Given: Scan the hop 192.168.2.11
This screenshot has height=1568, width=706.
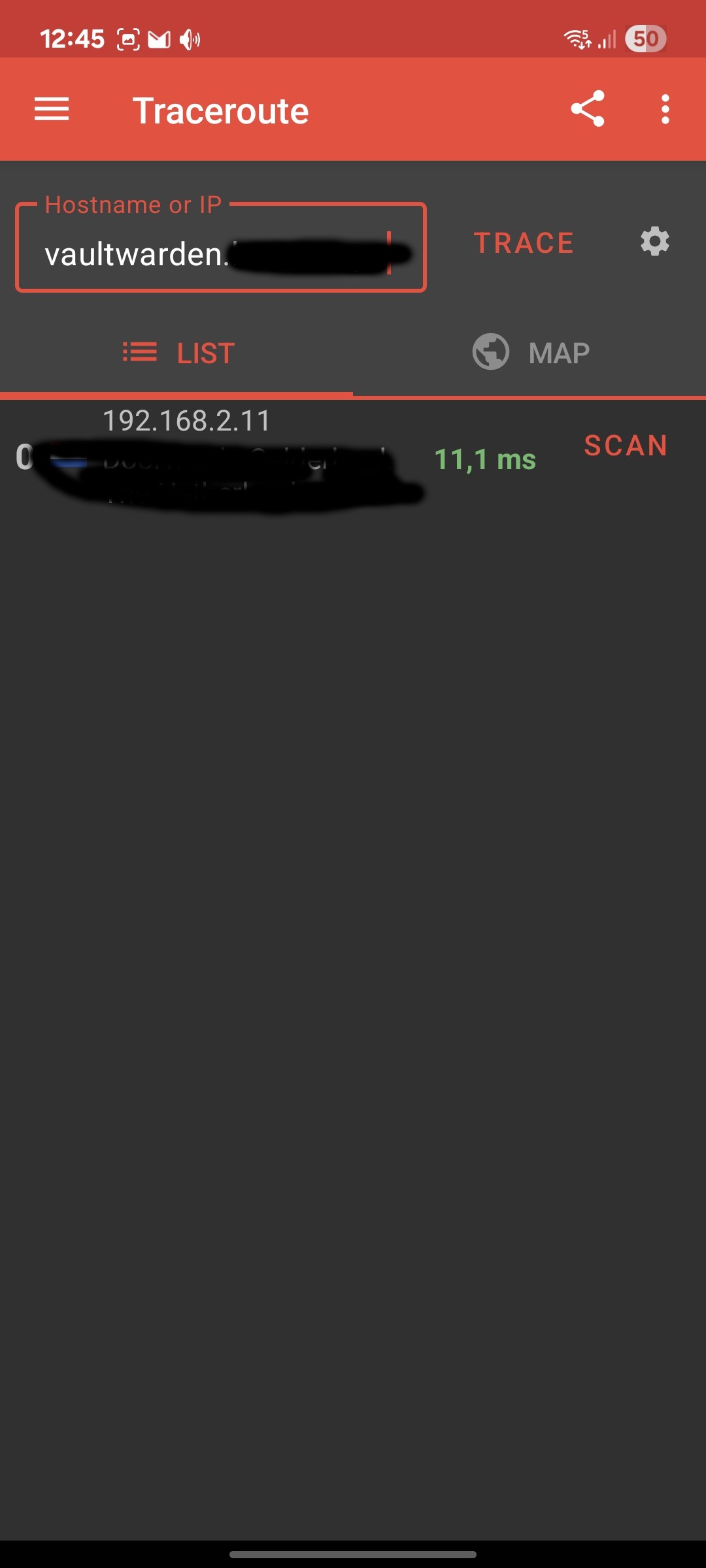Looking at the screenshot, I should [626, 446].
